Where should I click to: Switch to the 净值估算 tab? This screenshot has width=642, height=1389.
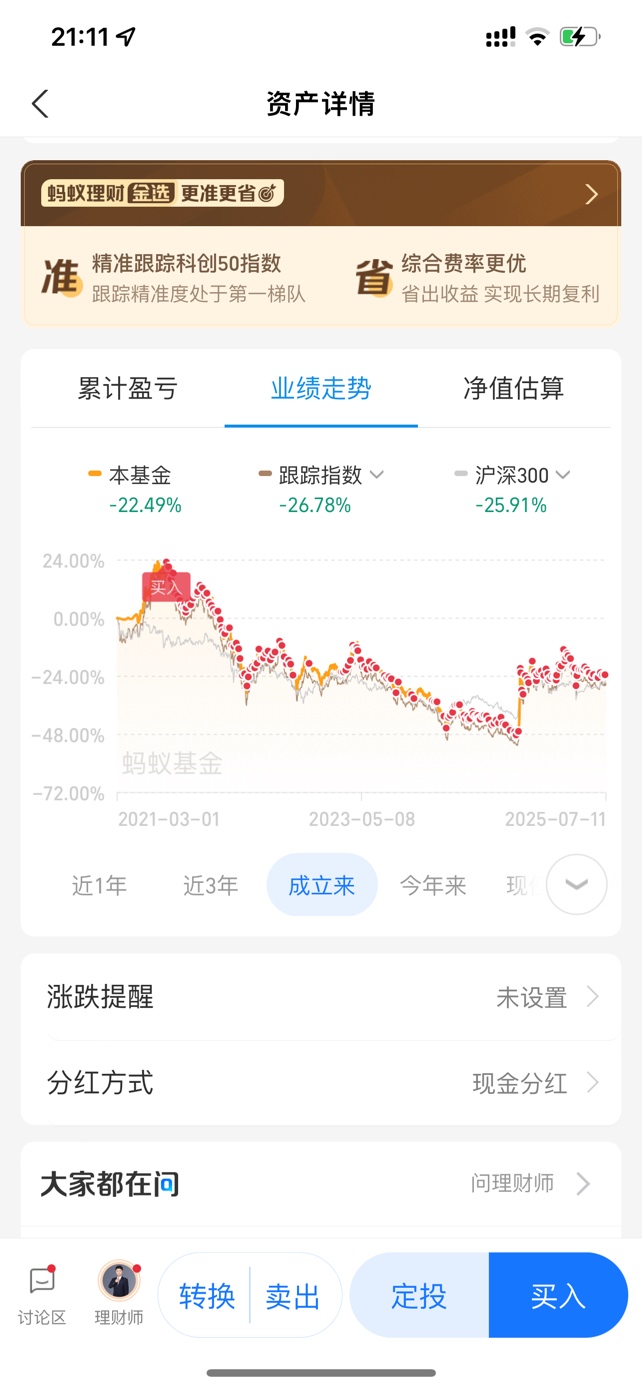514,388
